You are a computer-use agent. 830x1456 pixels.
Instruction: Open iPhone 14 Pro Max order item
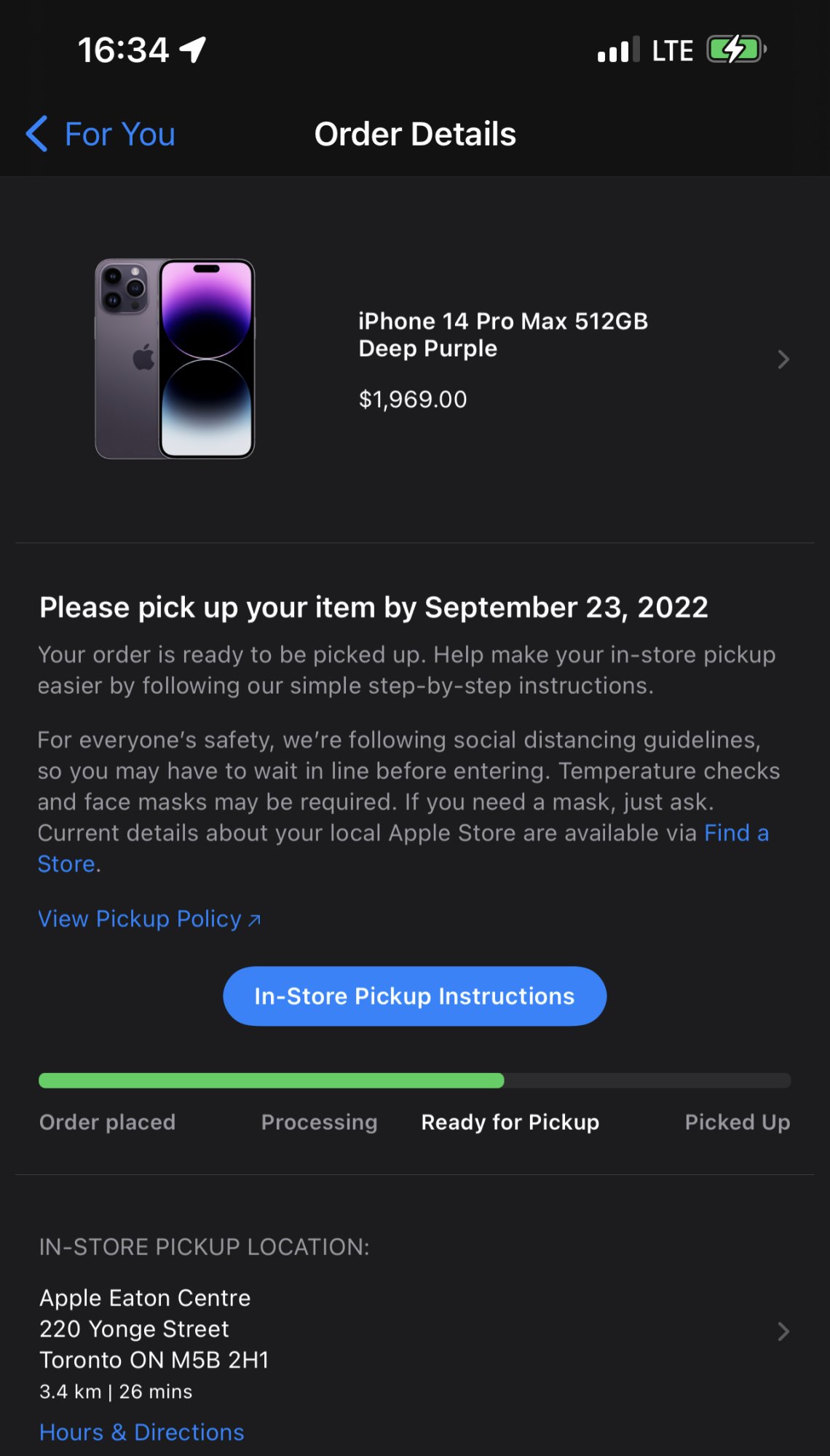click(502, 360)
